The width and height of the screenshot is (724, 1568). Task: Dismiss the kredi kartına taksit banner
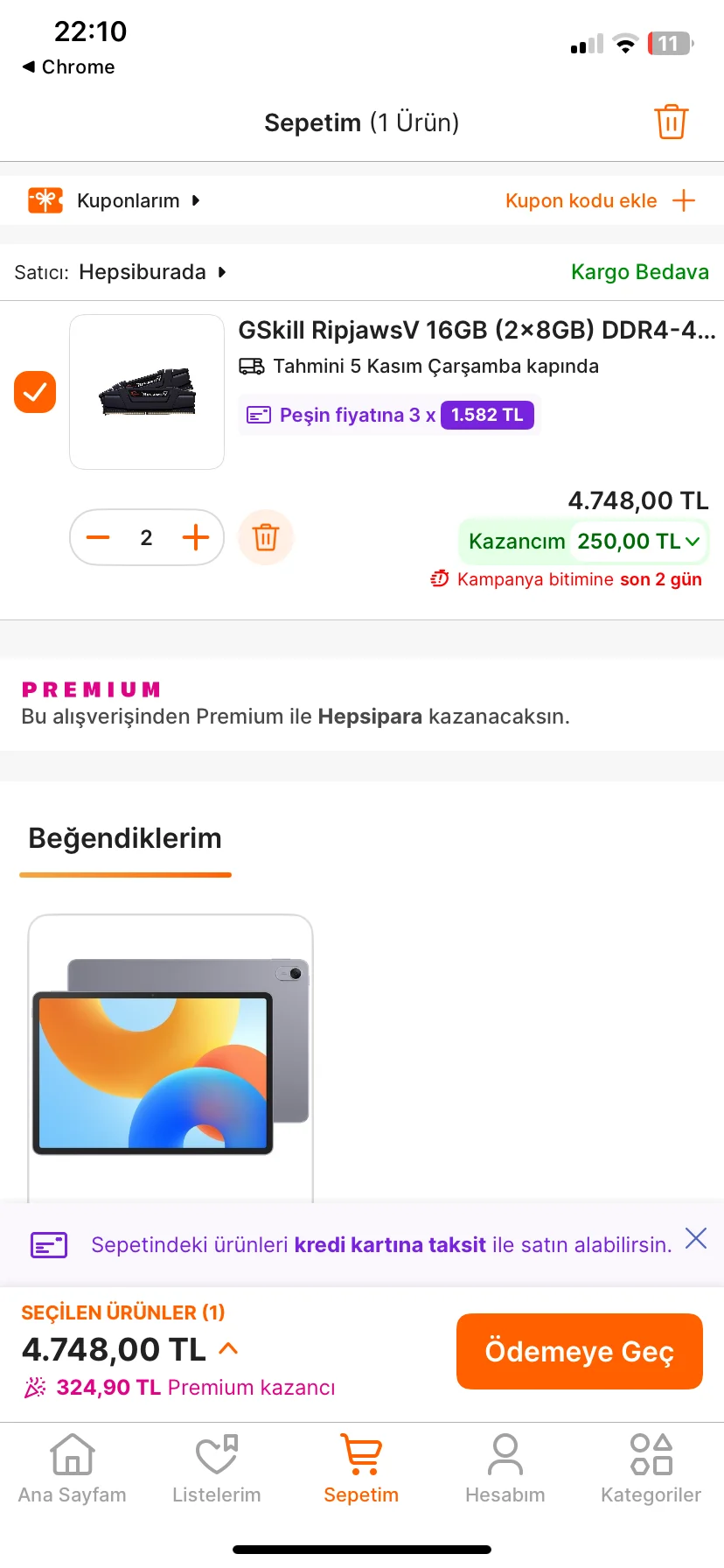(696, 1238)
